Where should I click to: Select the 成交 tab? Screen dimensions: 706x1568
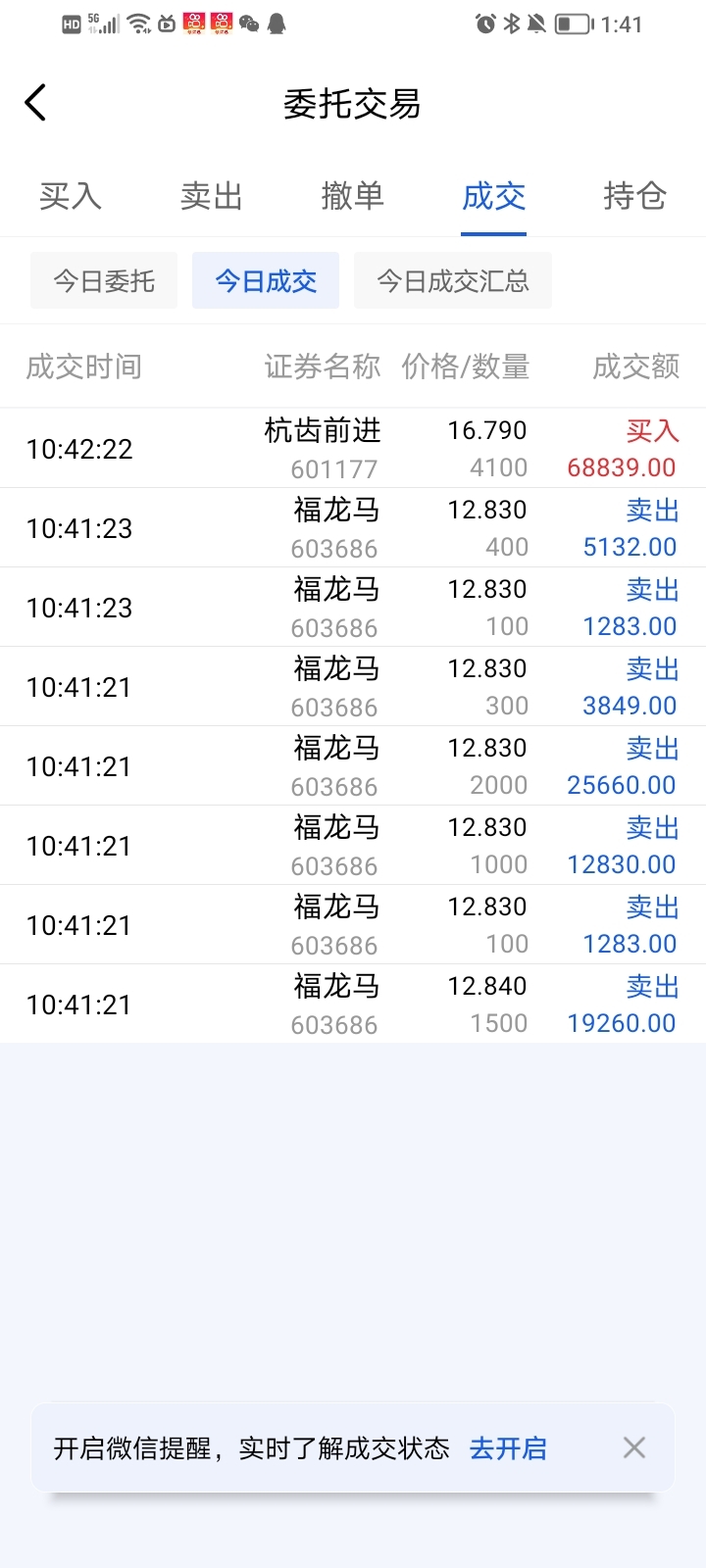coord(494,196)
